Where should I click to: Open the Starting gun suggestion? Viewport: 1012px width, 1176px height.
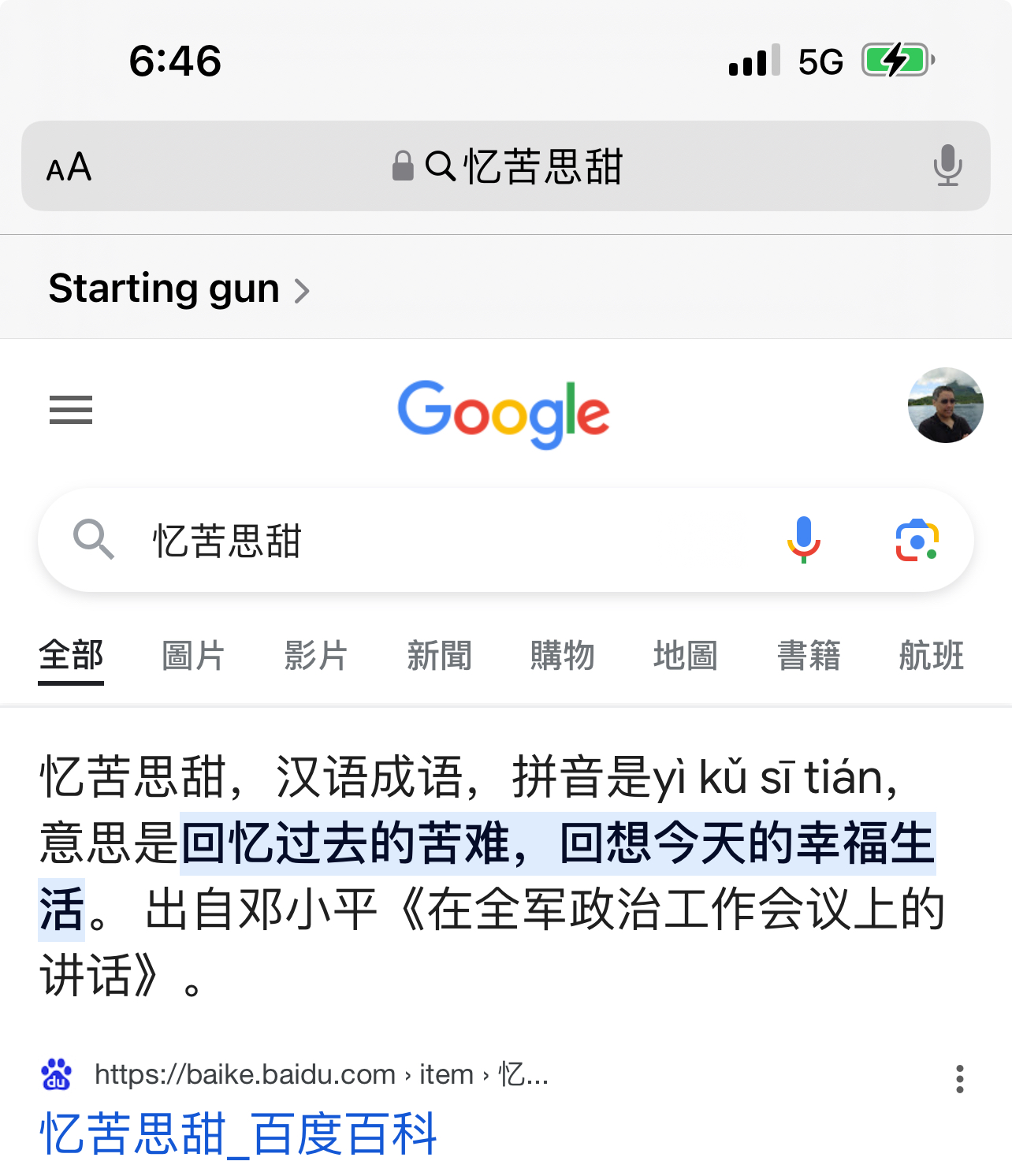178,288
